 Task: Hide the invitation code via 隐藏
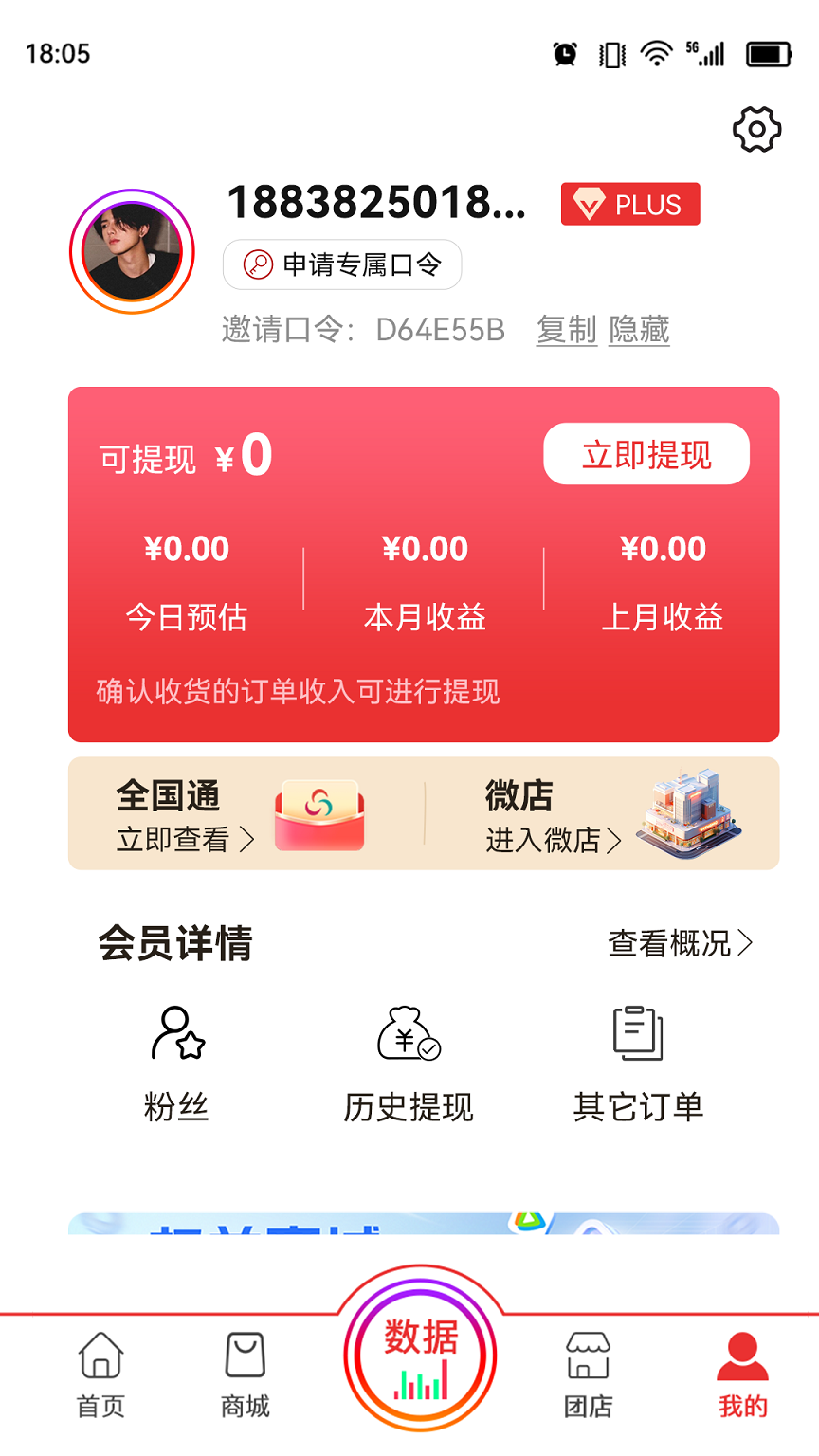pyautogui.click(x=639, y=332)
